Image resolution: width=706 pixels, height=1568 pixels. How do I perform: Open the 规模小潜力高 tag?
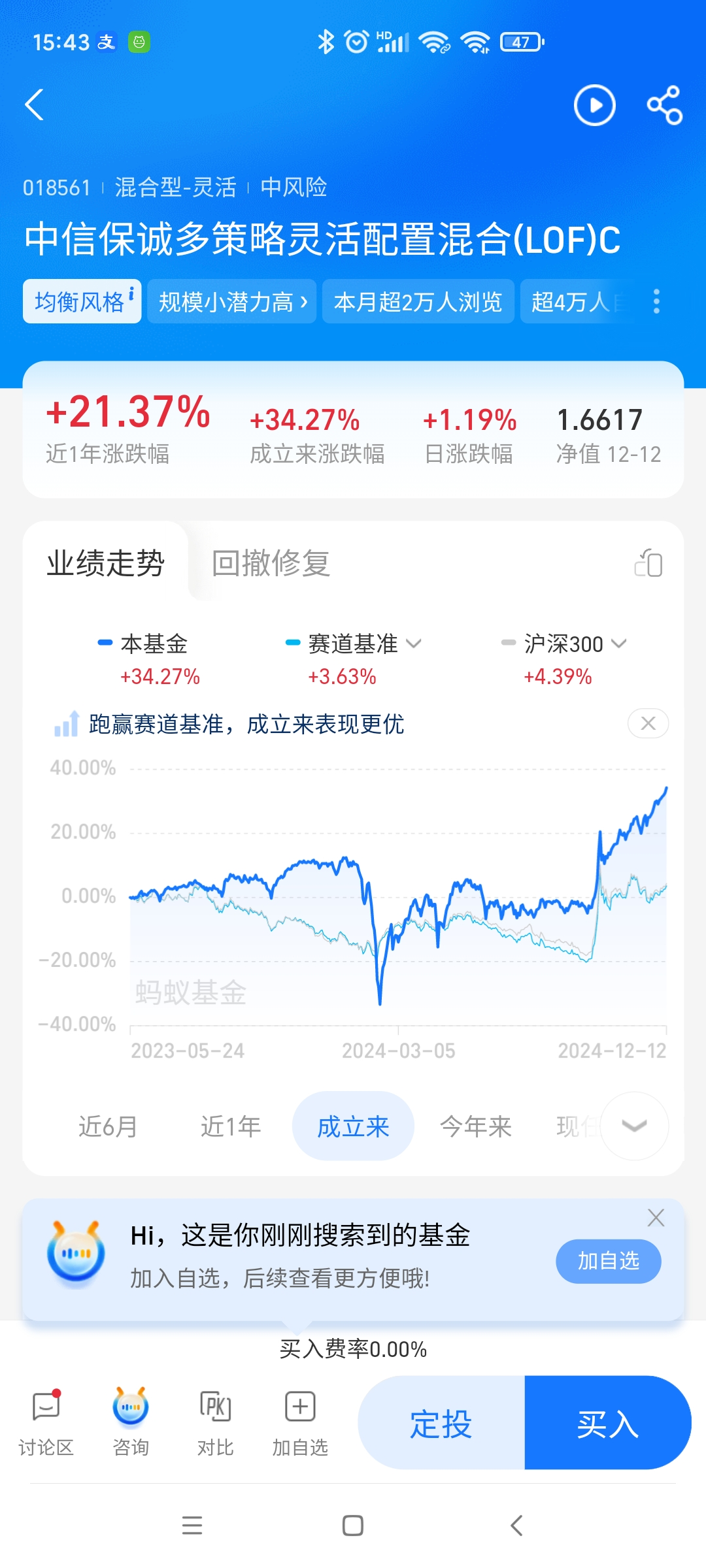tap(232, 302)
